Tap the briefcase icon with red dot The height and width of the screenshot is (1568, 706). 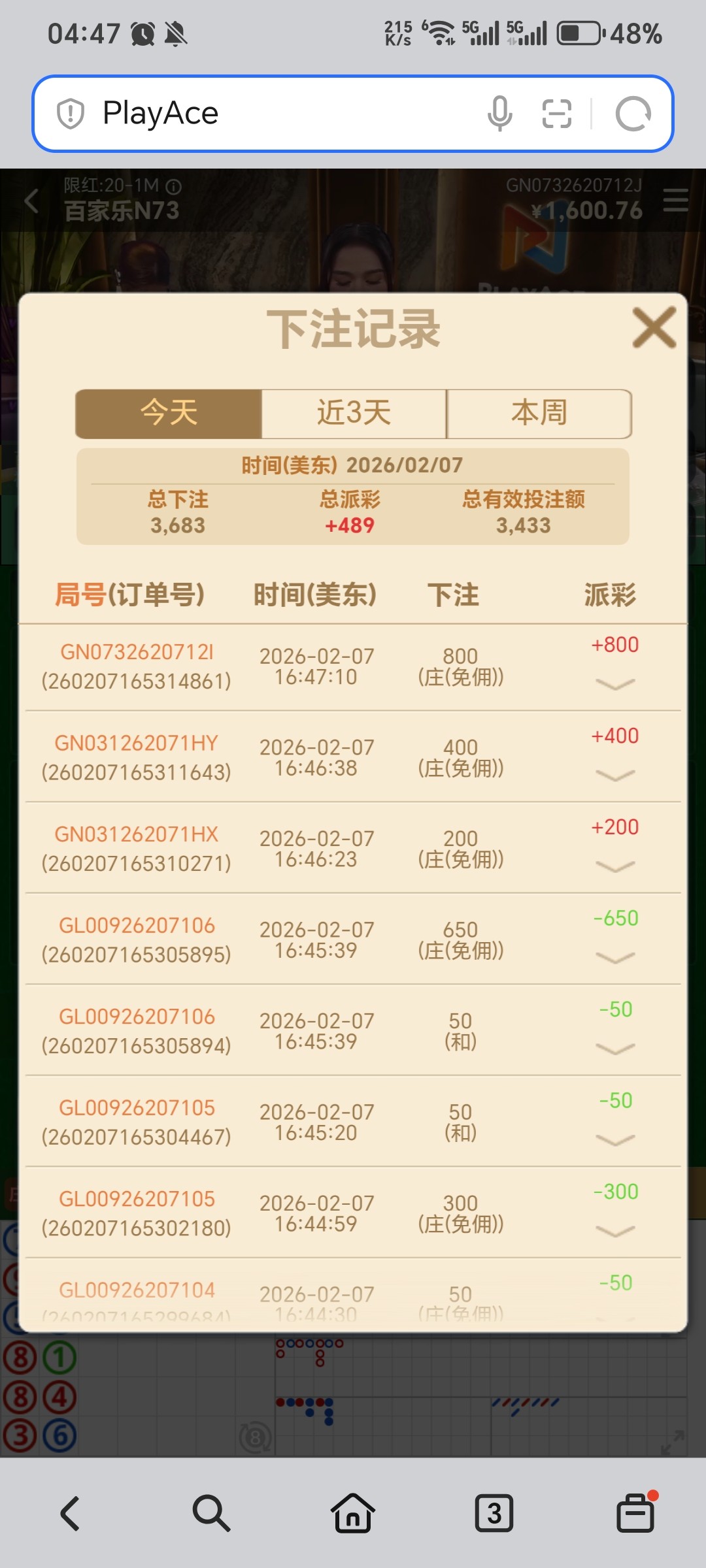pyautogui.click(x=635, y=1513)
